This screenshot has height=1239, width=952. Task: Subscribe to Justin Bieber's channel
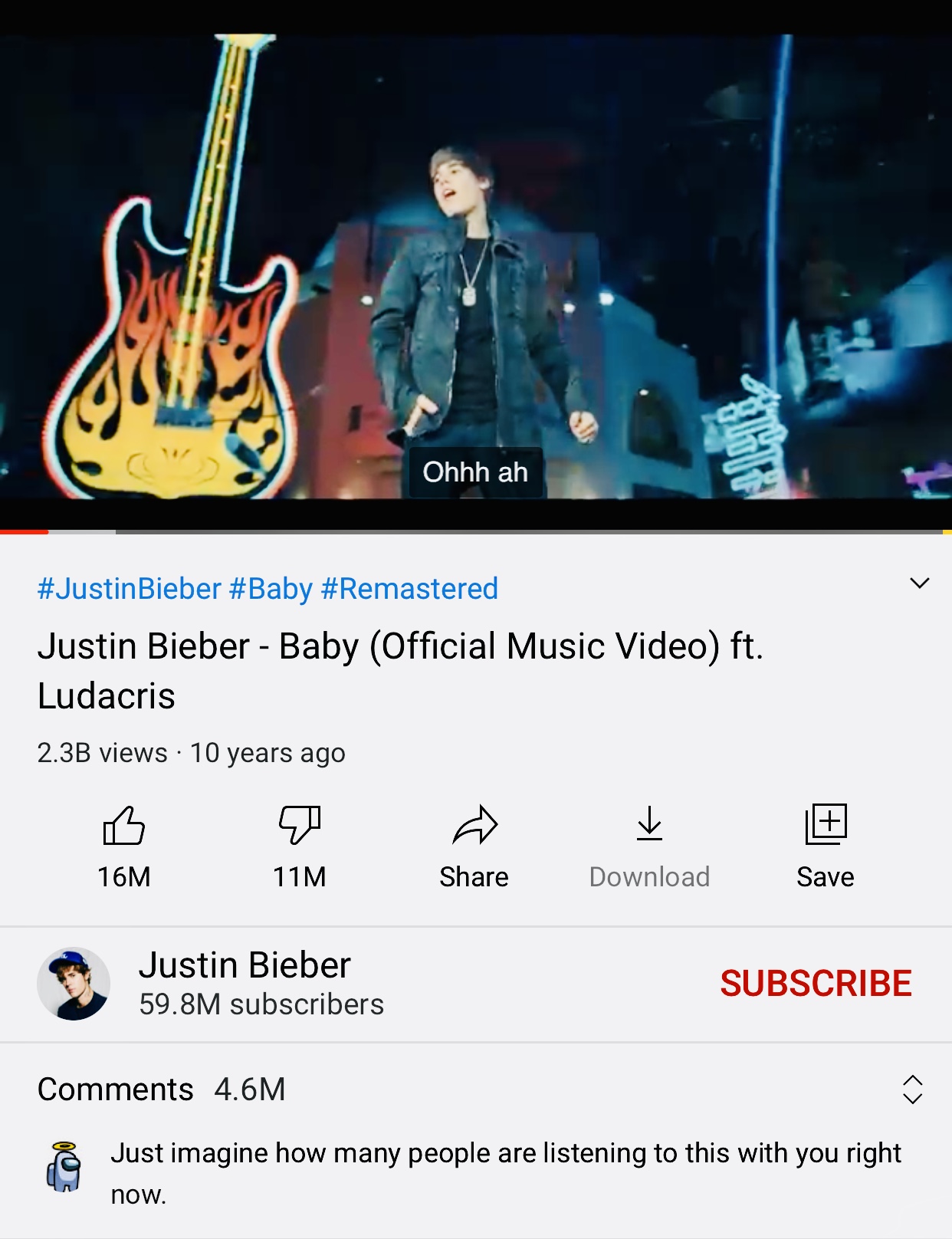pos(816,983)
